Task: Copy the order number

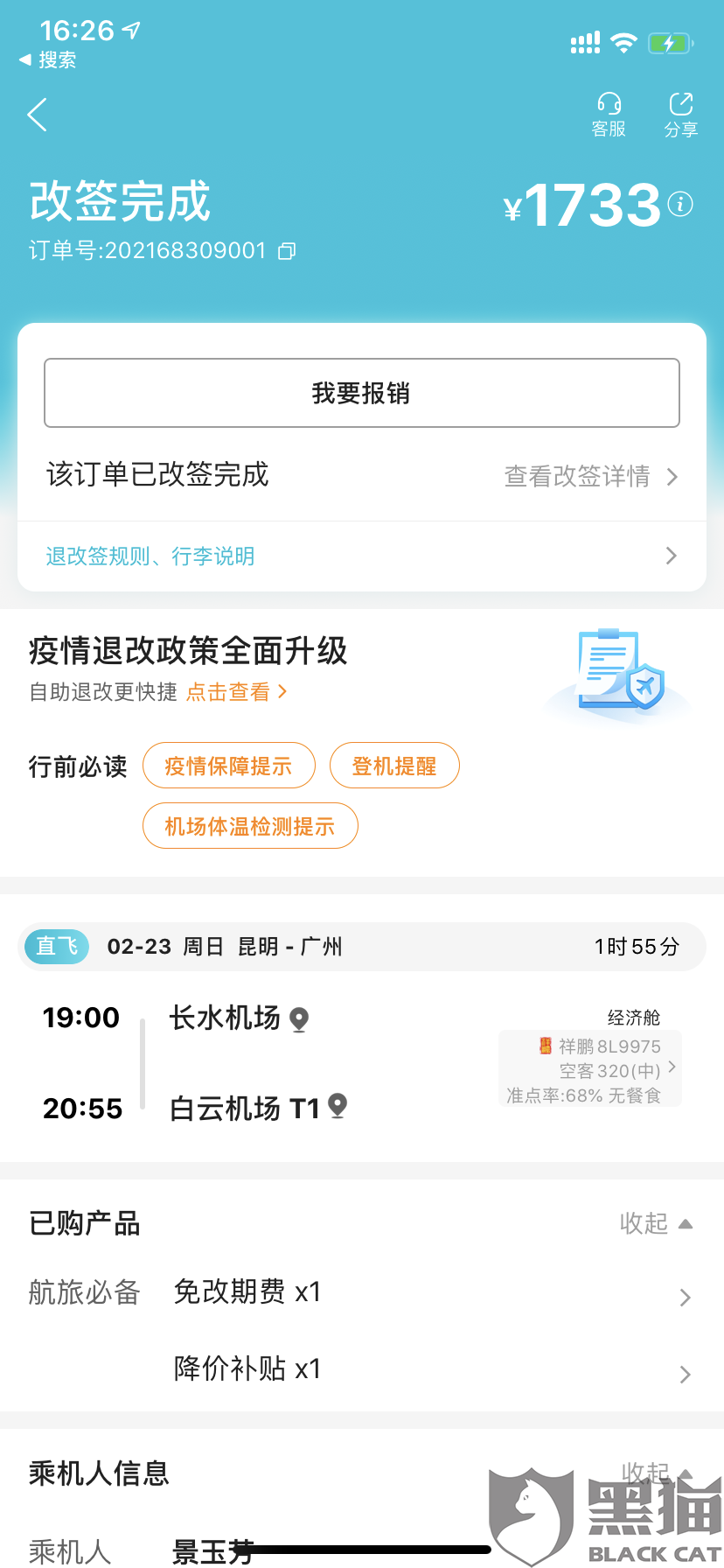Action: coord(287,251)
